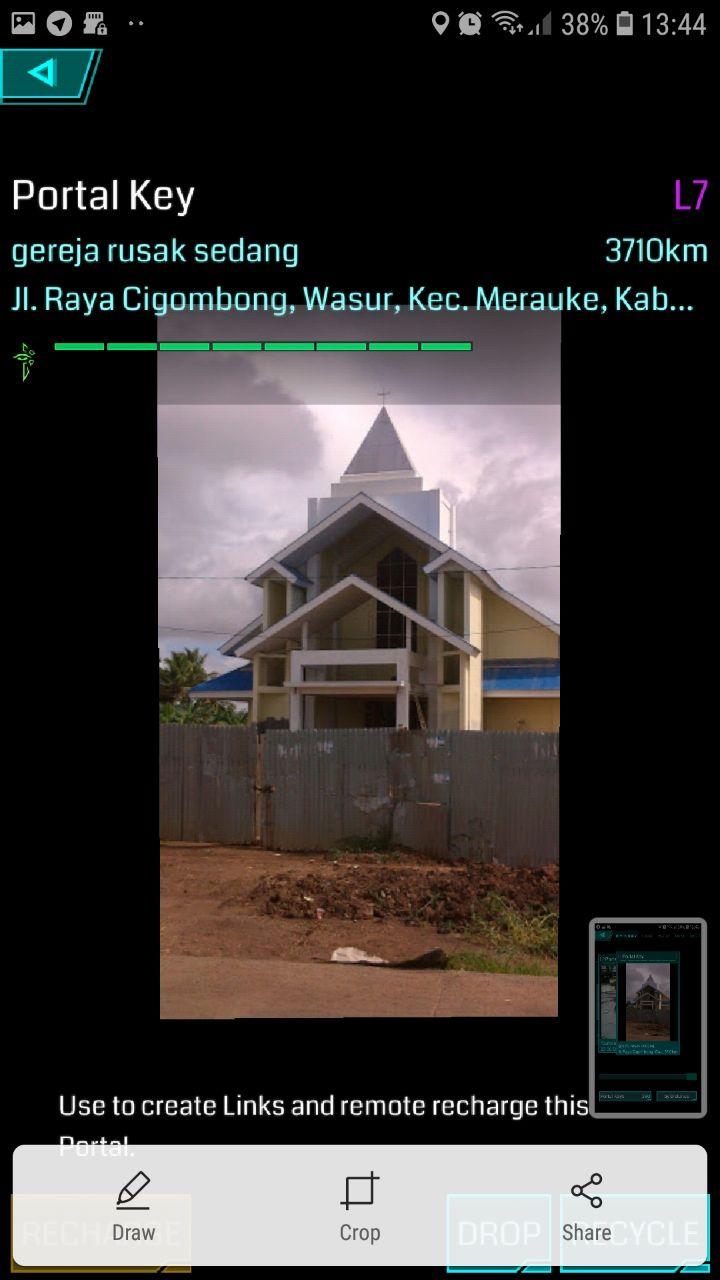Open the portal photo of gereja rusak sedang
The height and width of the screenshot is (1280, 720).
click(x=359, y=665)
